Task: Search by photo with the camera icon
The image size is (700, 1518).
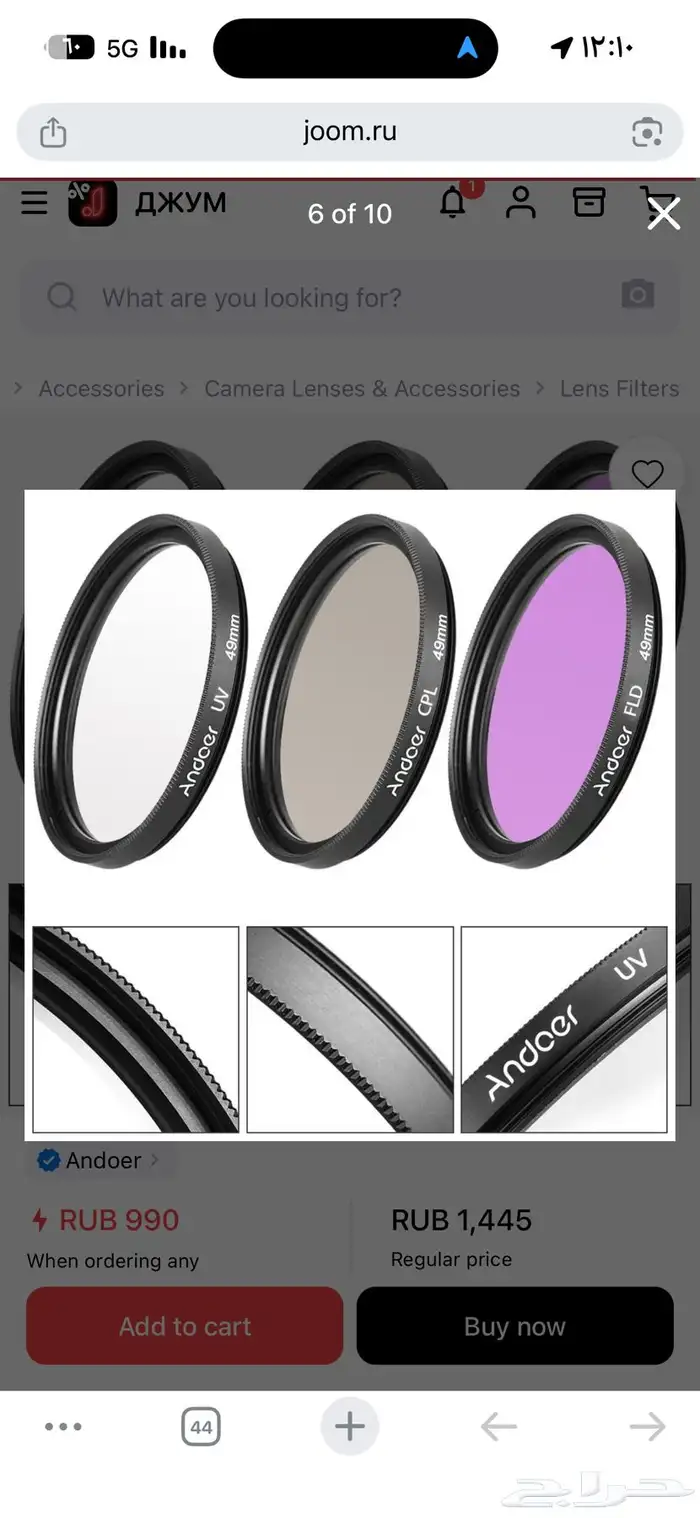Action: (x=637, y=295)
